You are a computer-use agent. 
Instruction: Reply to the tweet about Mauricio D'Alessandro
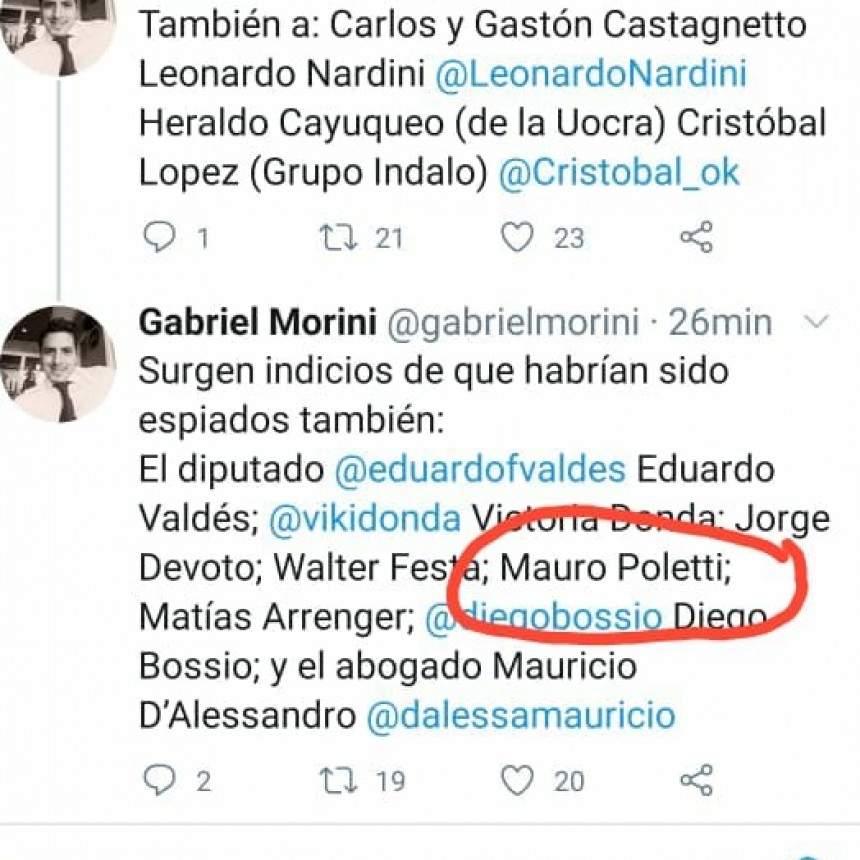(160, 779)
